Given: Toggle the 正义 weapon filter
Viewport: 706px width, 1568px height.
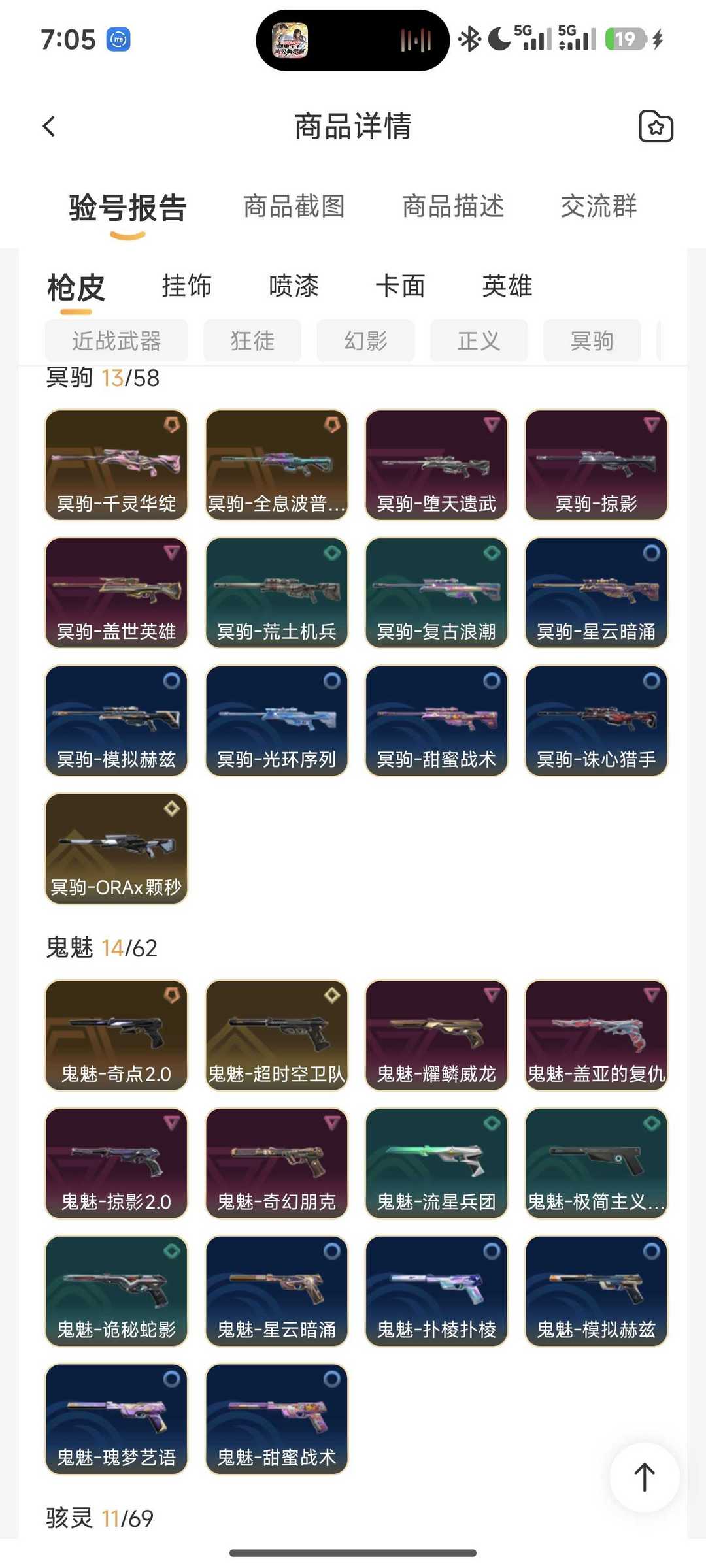Looking at the screenshot, I should pyautogui.click(x=479, y=340).
